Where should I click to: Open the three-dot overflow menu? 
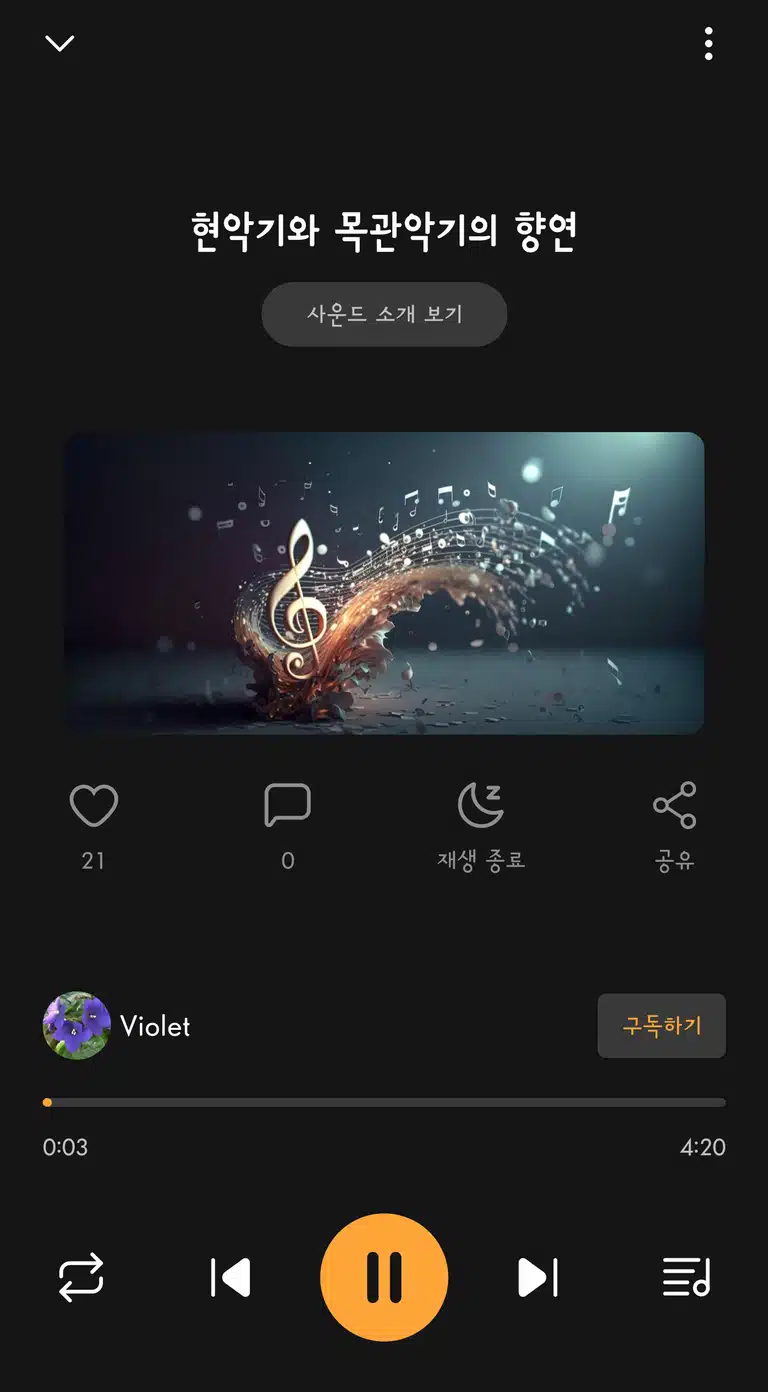click(708, 44)
